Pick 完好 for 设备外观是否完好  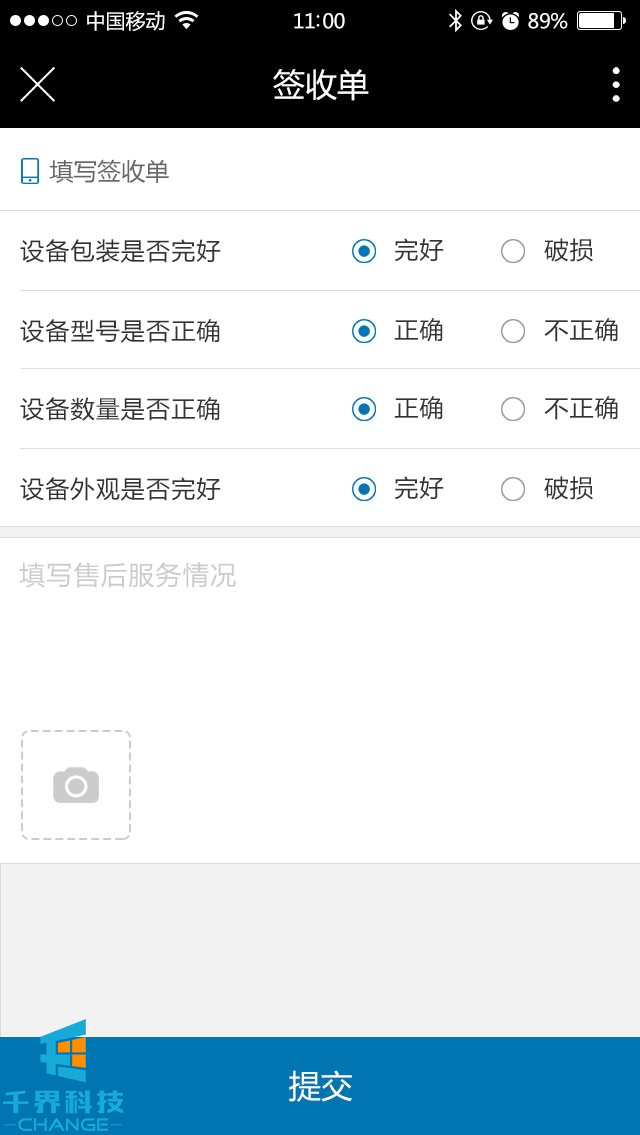coord(364,489)
